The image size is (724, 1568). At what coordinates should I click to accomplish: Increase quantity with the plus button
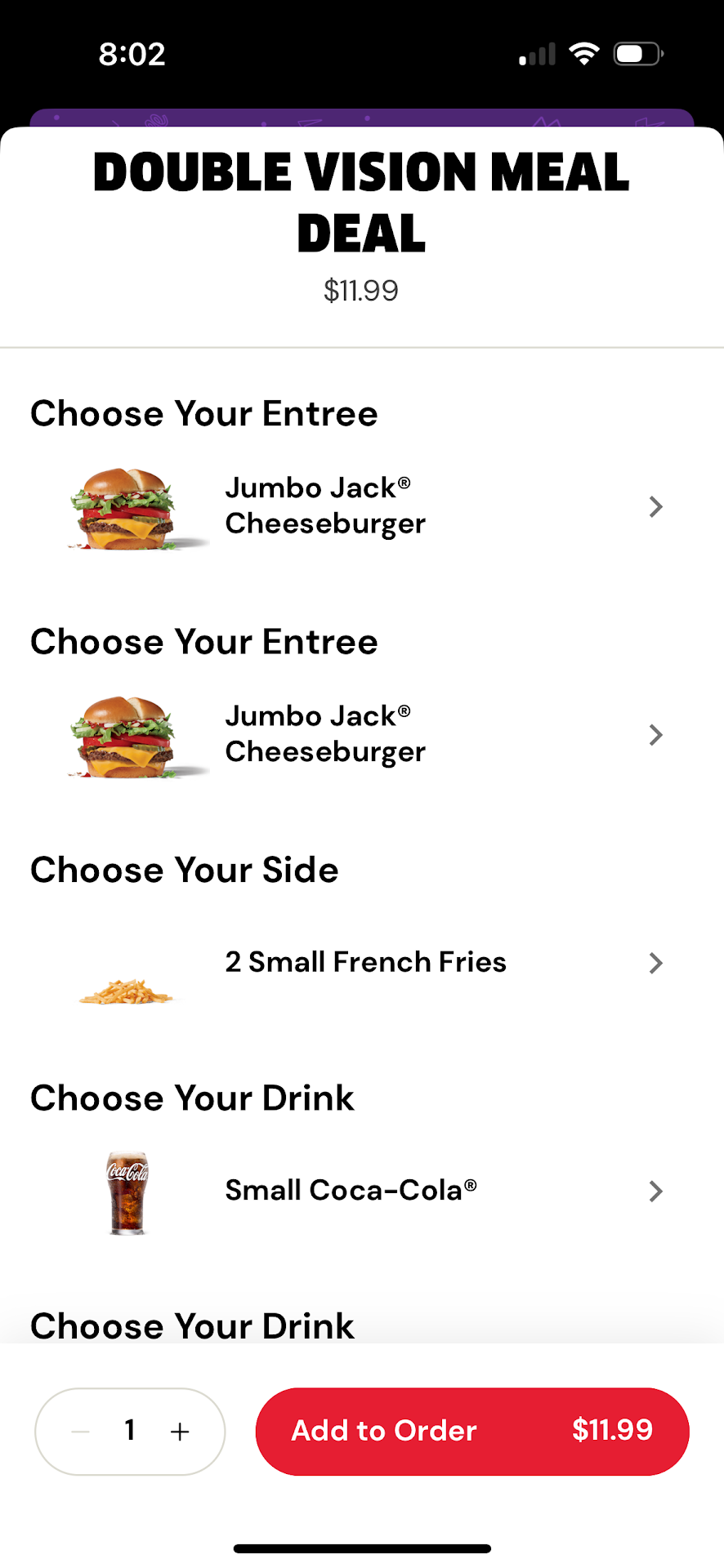pyautogui.click(x=180, y=1431)
